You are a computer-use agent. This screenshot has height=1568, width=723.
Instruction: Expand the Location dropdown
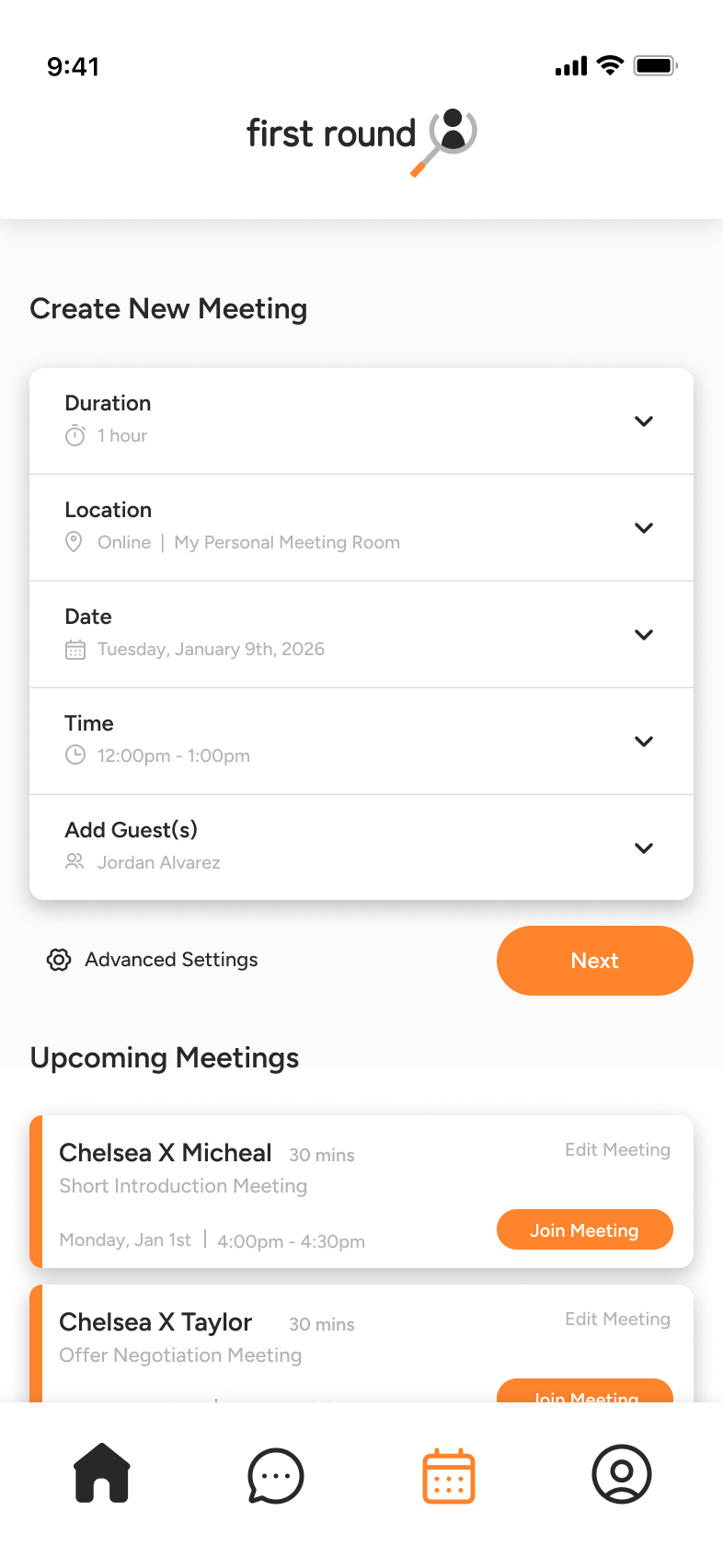click(643, 528)
